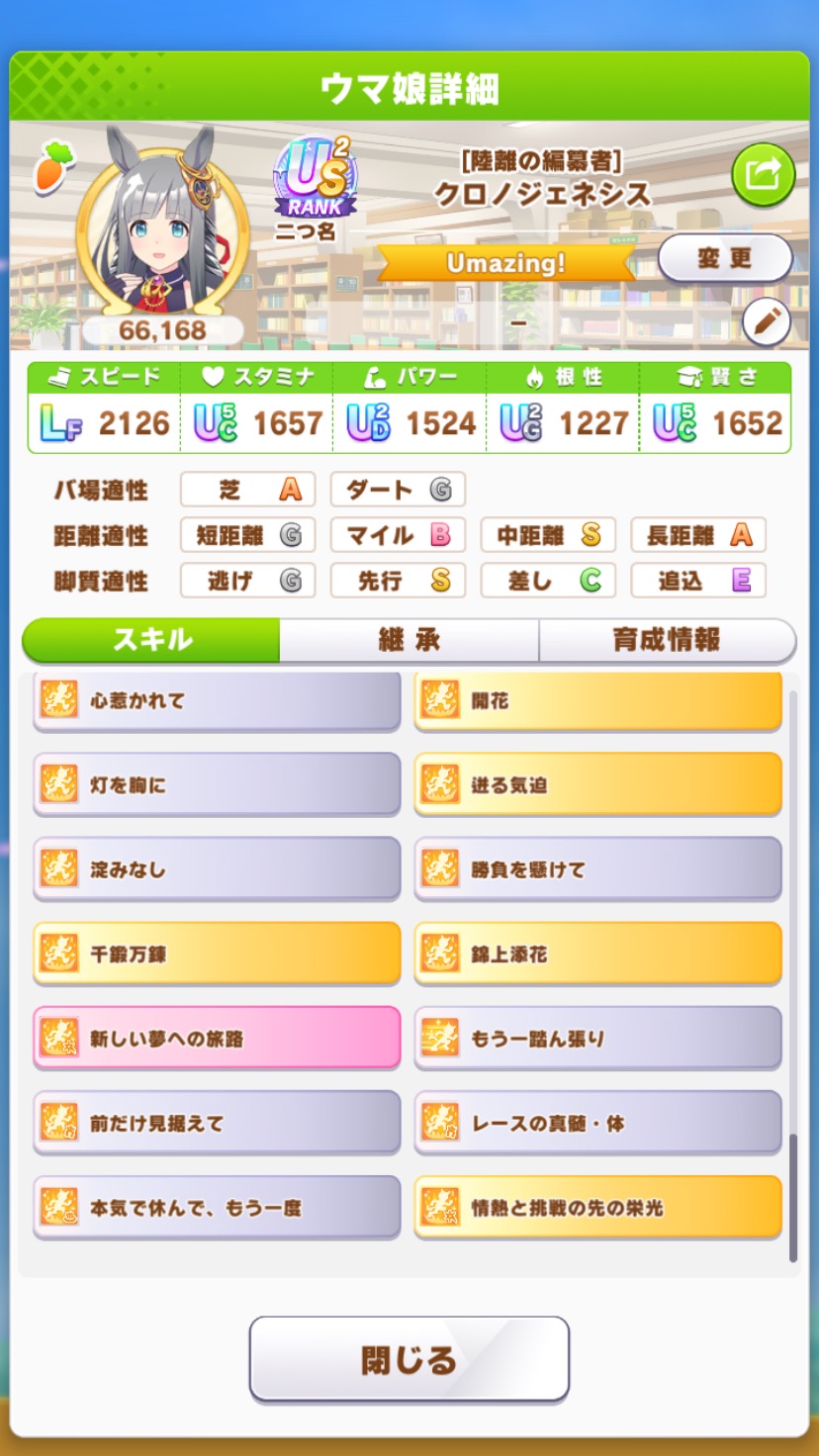The width and height of the screenshot is (819, 1456).
Task: View the レースの真髄・体 skill
Action: pyautogui.click(x=597, y=1124)
